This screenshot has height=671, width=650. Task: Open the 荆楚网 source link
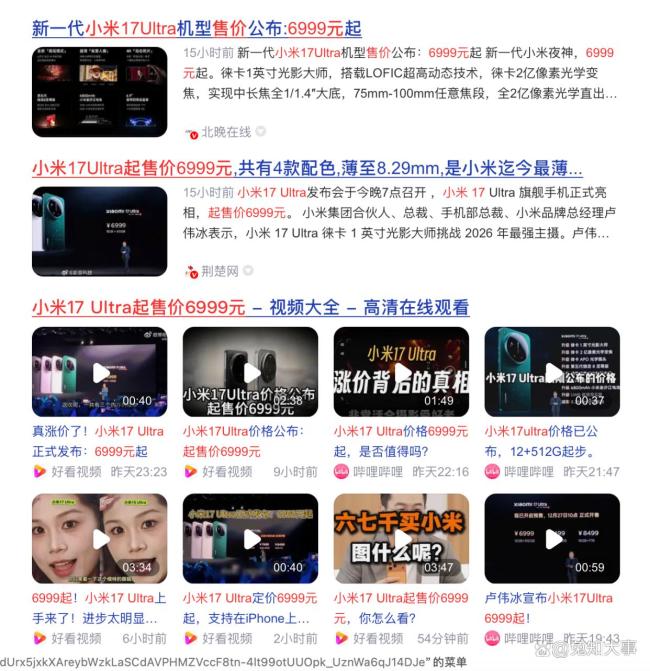pos(220,271)
